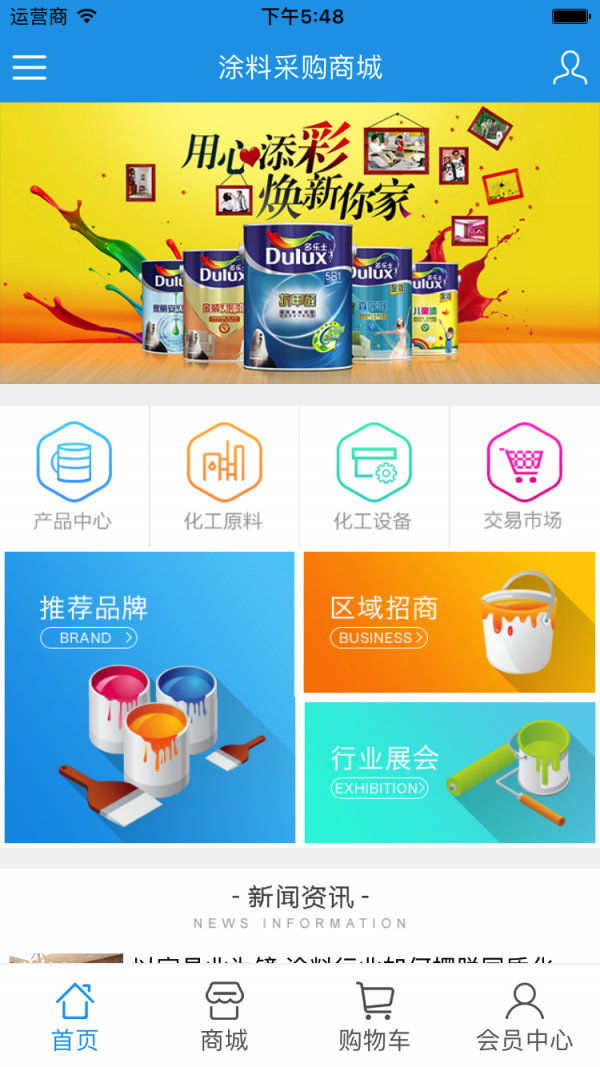Viewport: 600px width, 1067px height.
Task: Go to the 会员中心 tab
Action: 524,1016
